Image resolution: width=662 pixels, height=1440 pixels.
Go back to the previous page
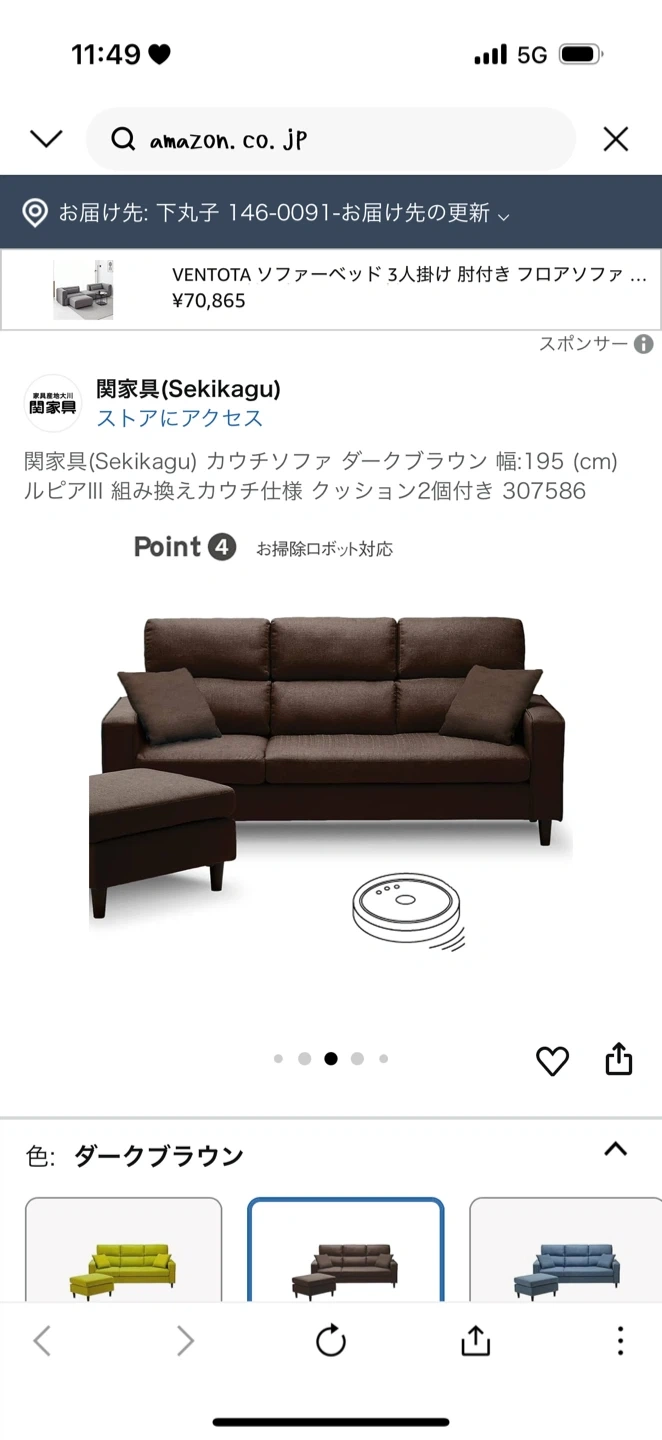(x=42, y=1341)
